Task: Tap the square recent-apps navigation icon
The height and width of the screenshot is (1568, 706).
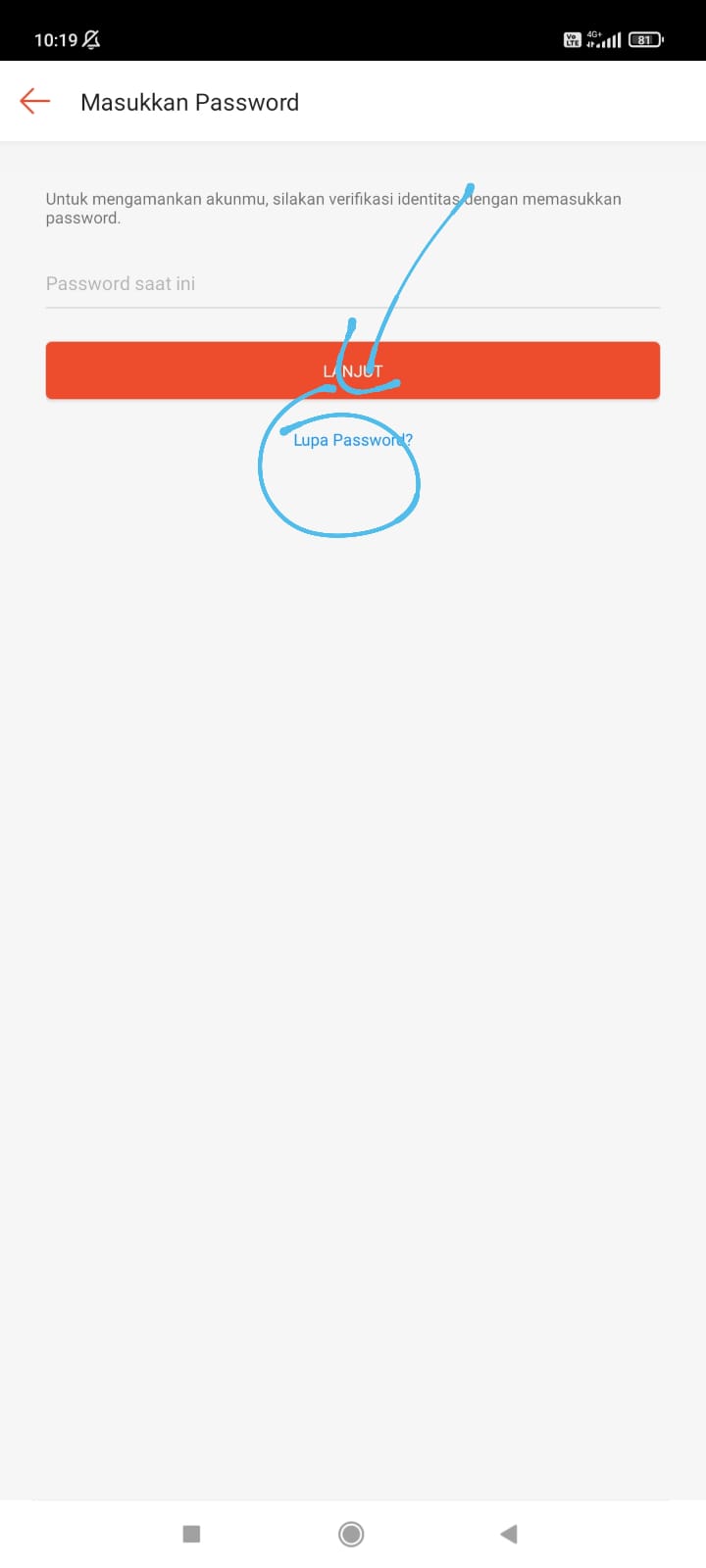Action: coord(192,1534)
